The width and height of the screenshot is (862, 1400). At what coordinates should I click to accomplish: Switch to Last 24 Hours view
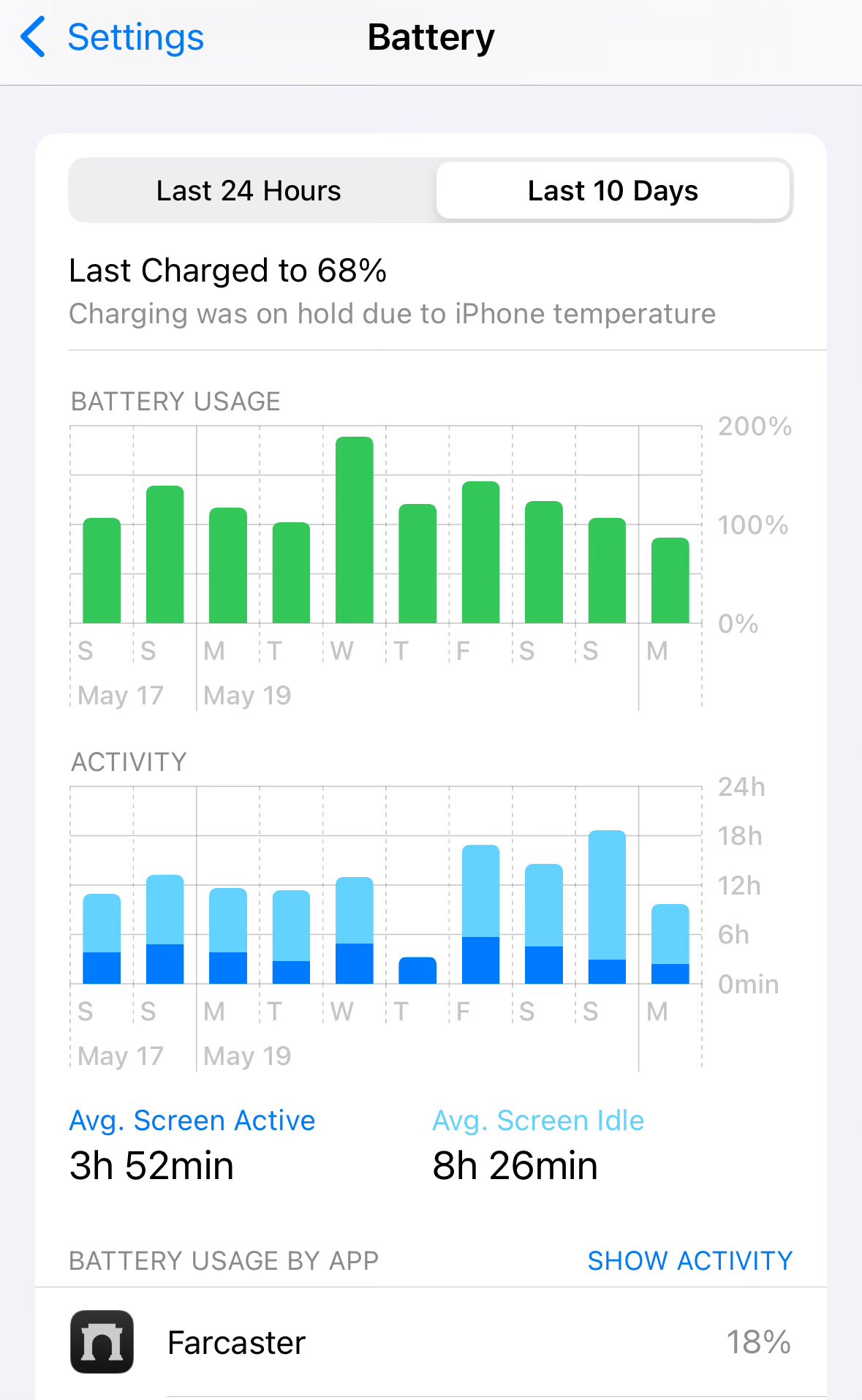click(249, 191)
